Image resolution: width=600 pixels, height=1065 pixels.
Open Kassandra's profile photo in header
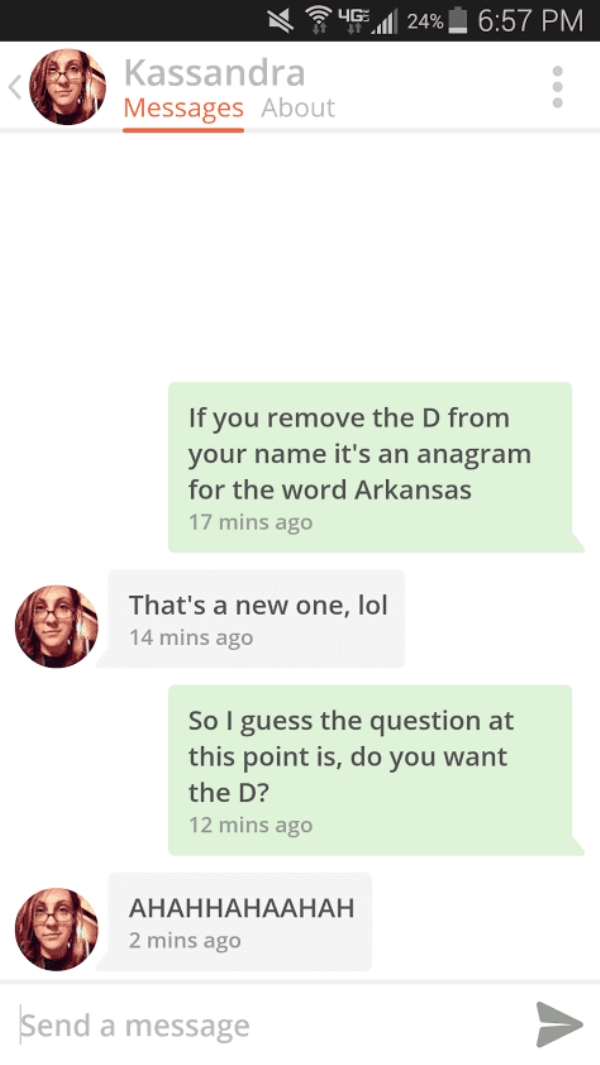(68, 87)
